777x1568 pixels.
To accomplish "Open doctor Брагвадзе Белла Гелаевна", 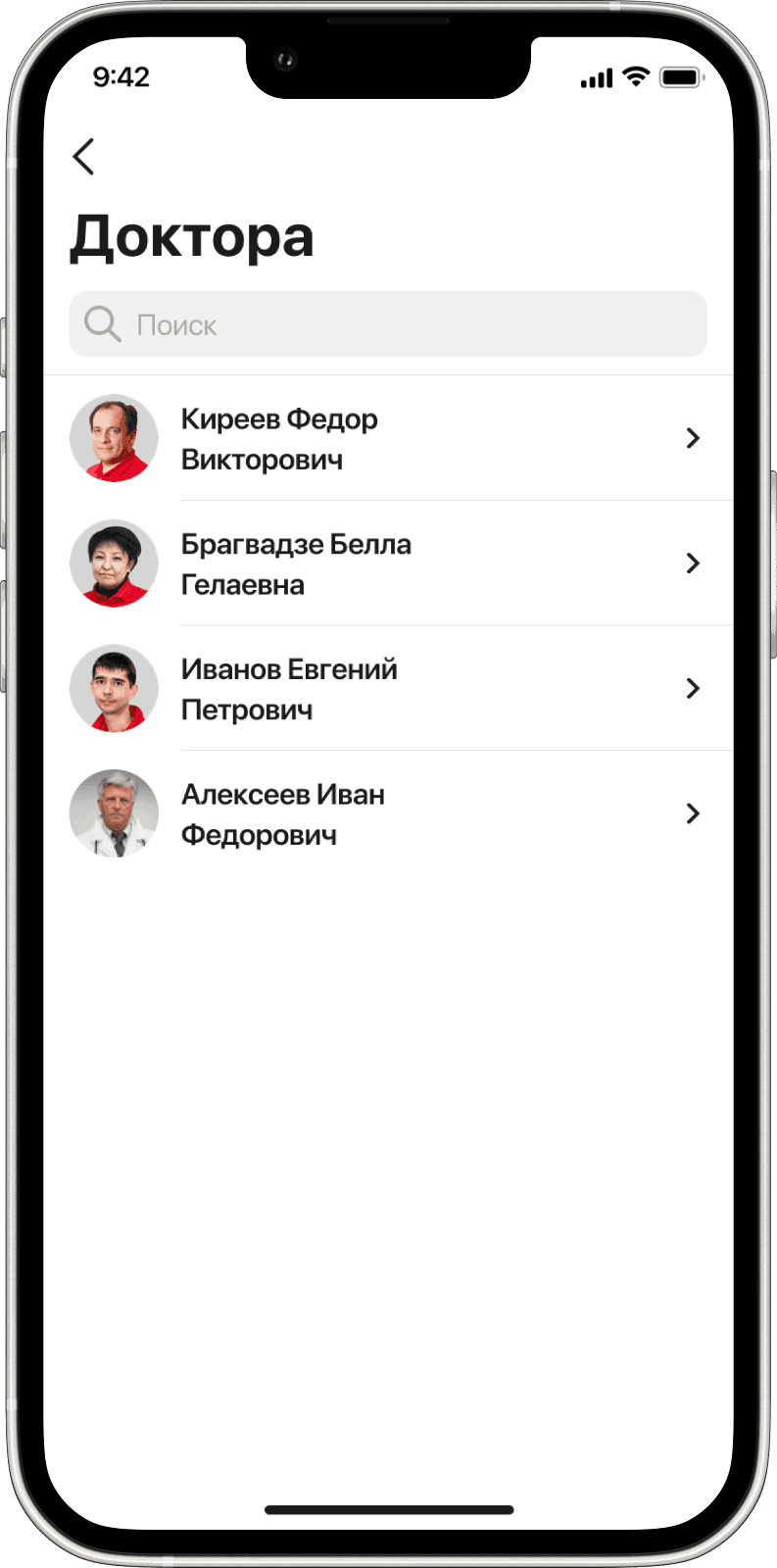I will [388, 563].
